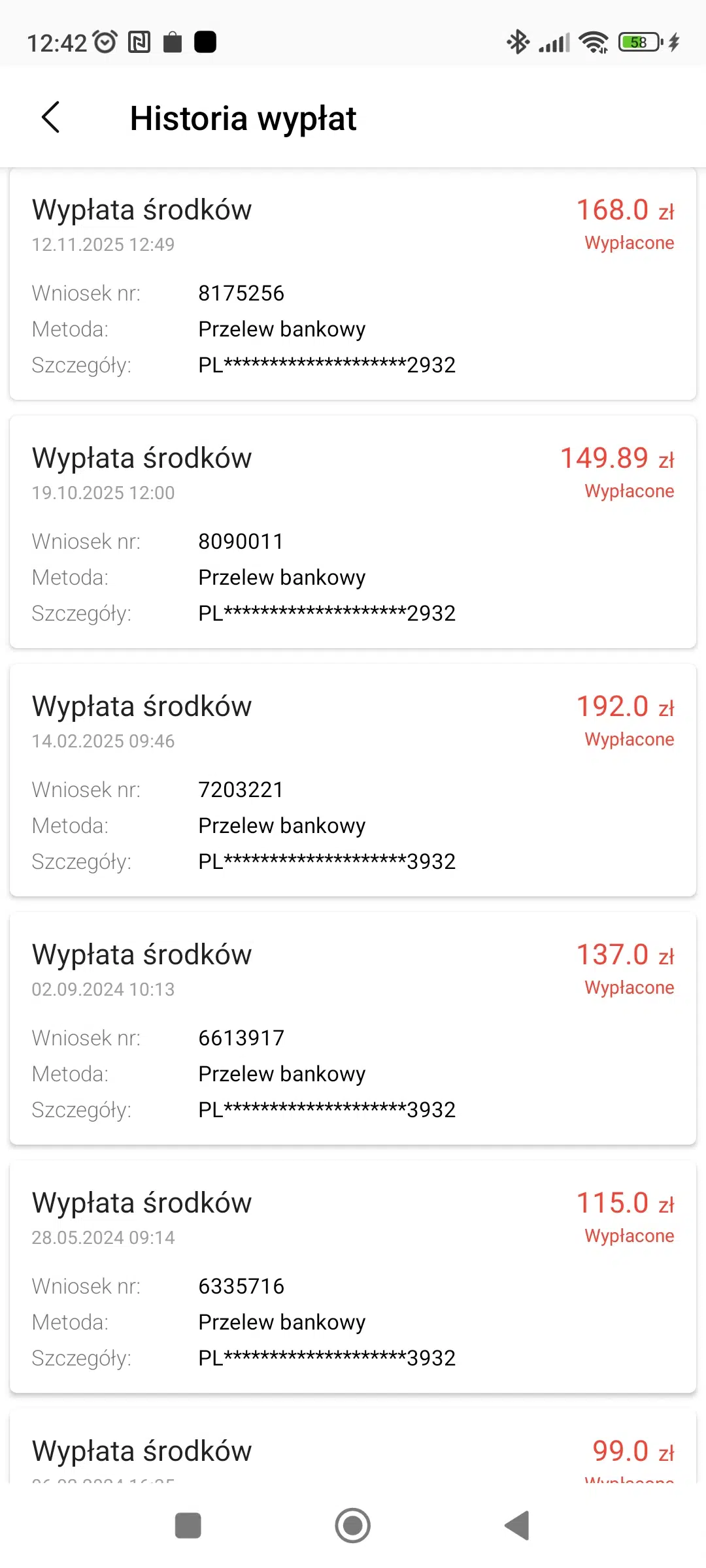
Task: Open withdrawal request 6335716 card
Action: [353, 1277]
